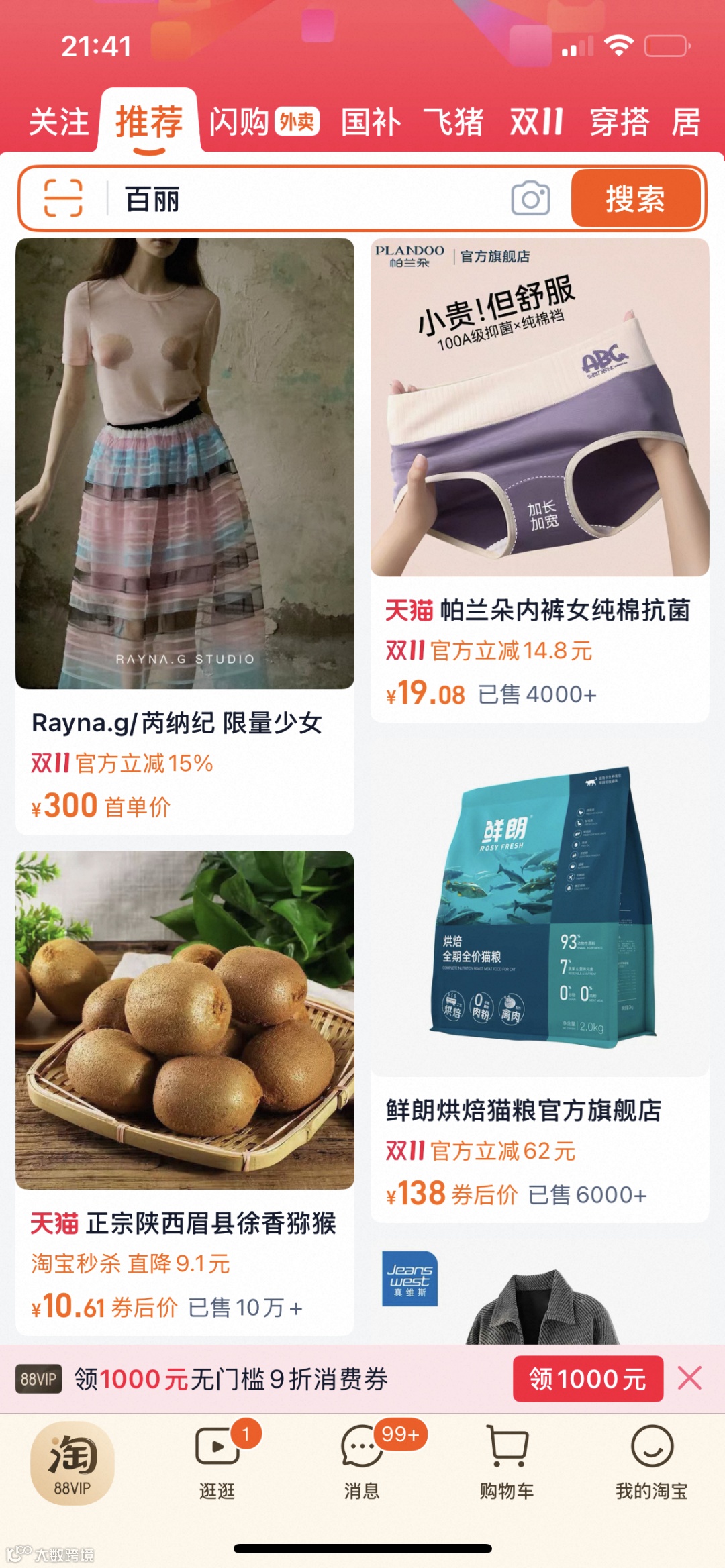This screenshot has height=1568, width=725.
Task: Focus the search field showing 百丽
Action: (302, 199)
